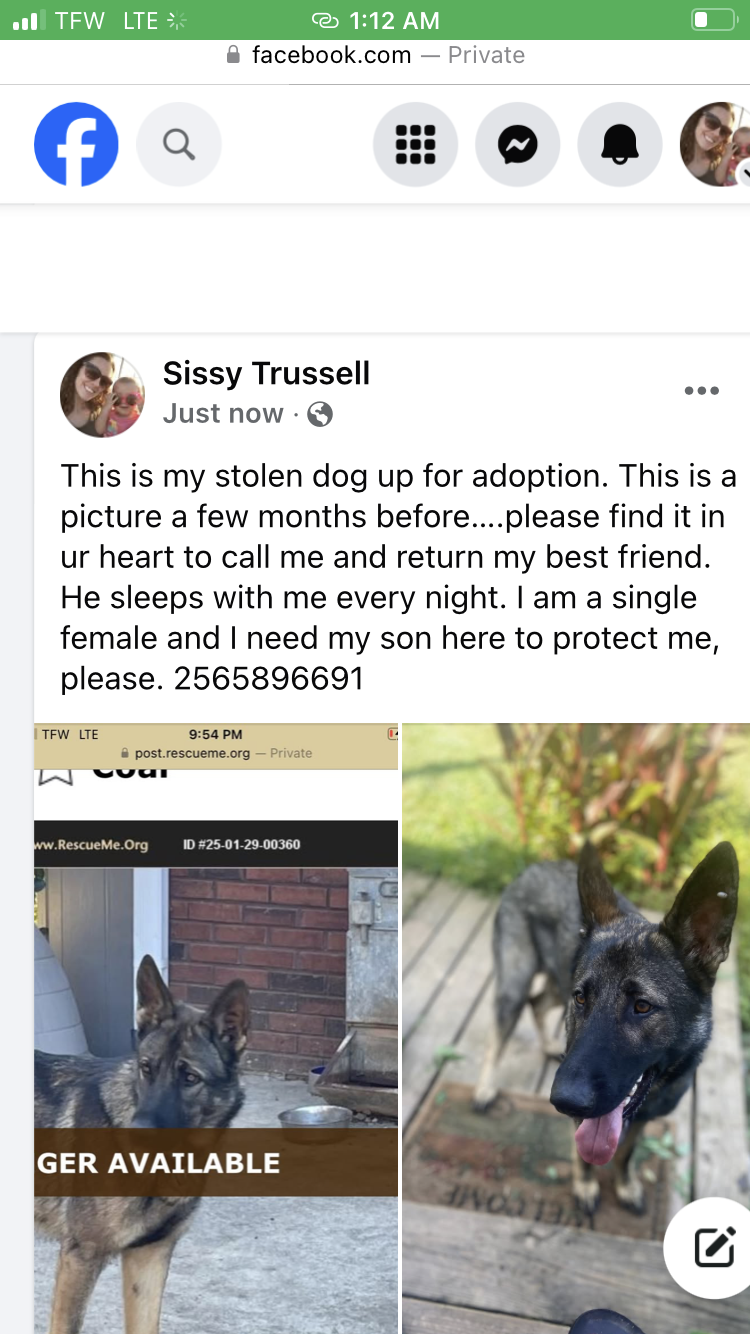Viewport: 750px width, 1334px height.
Task: Open Messenger chats
Action: click(x=517, y=145)
